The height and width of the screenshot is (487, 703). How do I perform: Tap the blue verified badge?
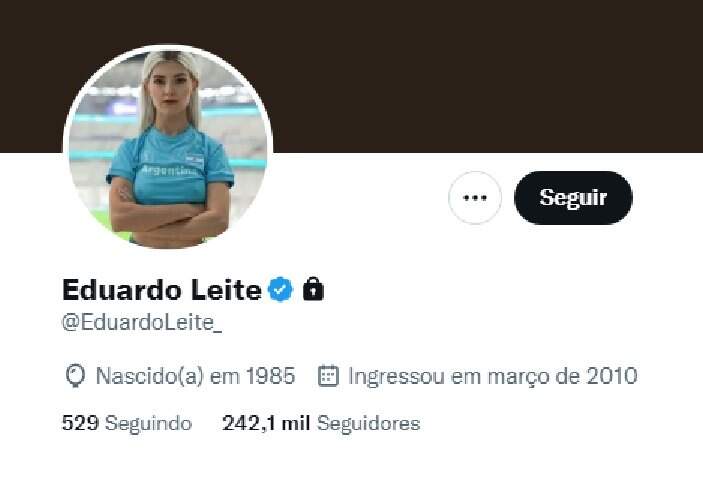click(282, 290)
